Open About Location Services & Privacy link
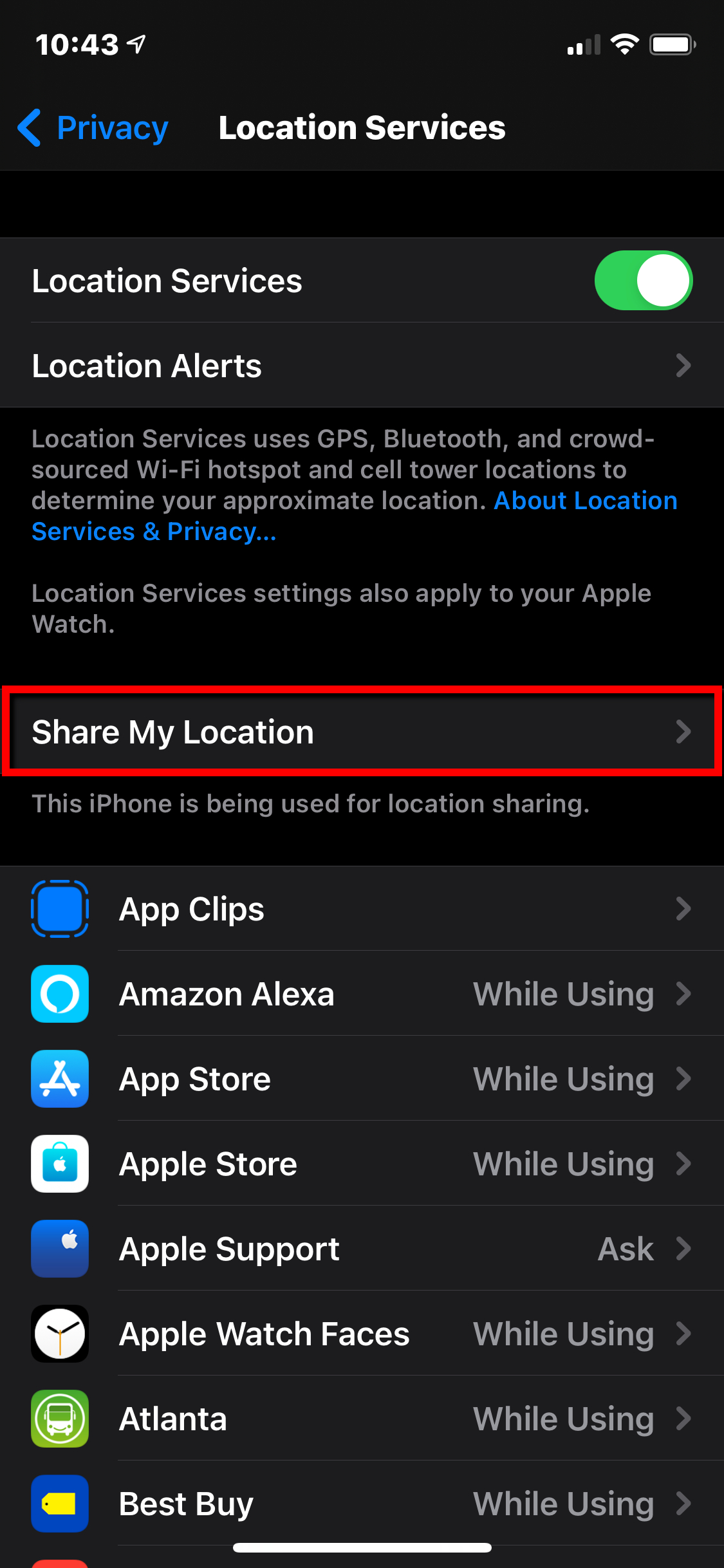 tap(354, 516)
